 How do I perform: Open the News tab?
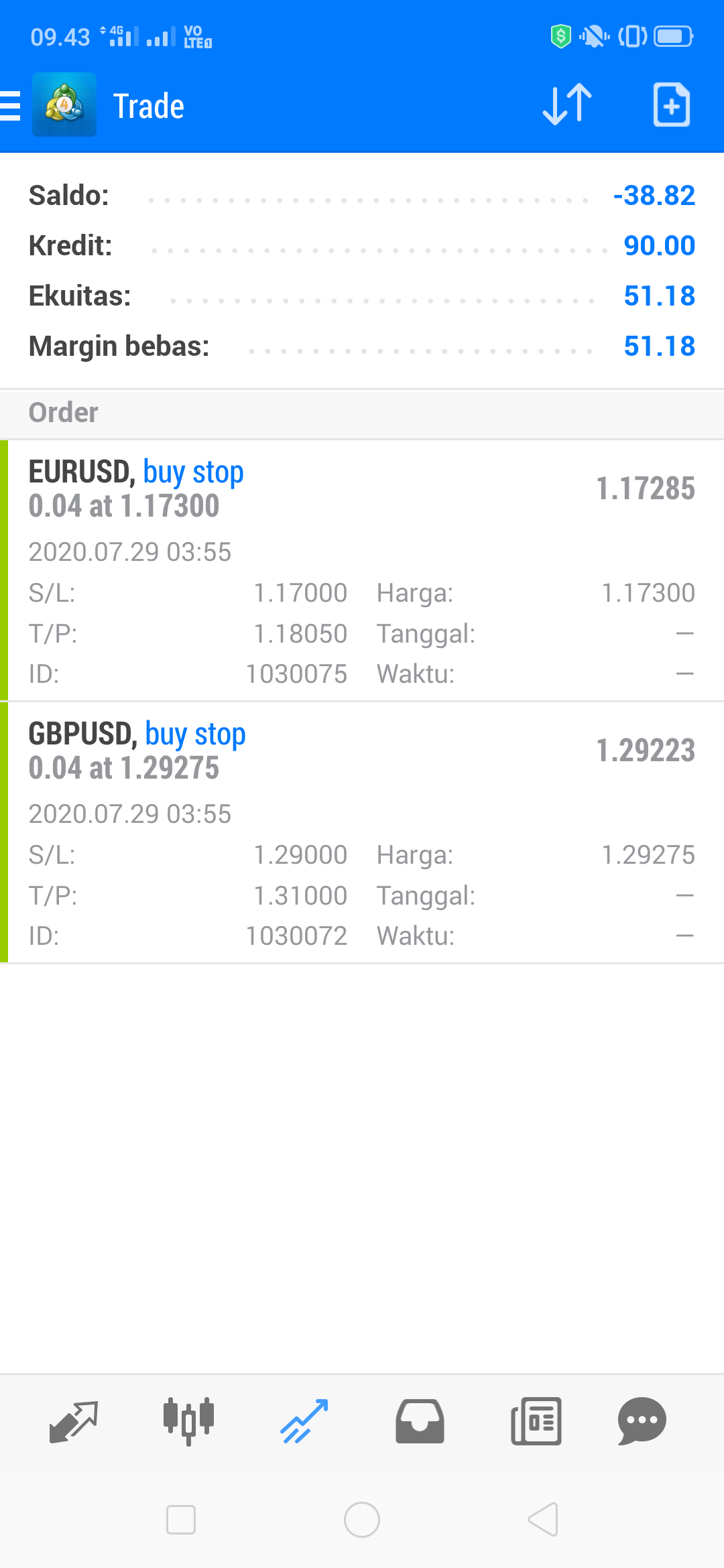pyautogui.click(x=536, y=1421)
